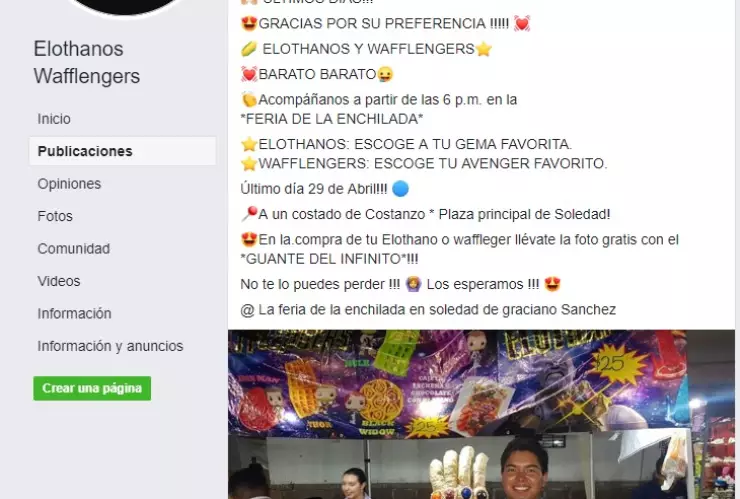740x499 pixels.
Task: Open the Elothanos Wafflengers page title
Action: tap(87, 62)
